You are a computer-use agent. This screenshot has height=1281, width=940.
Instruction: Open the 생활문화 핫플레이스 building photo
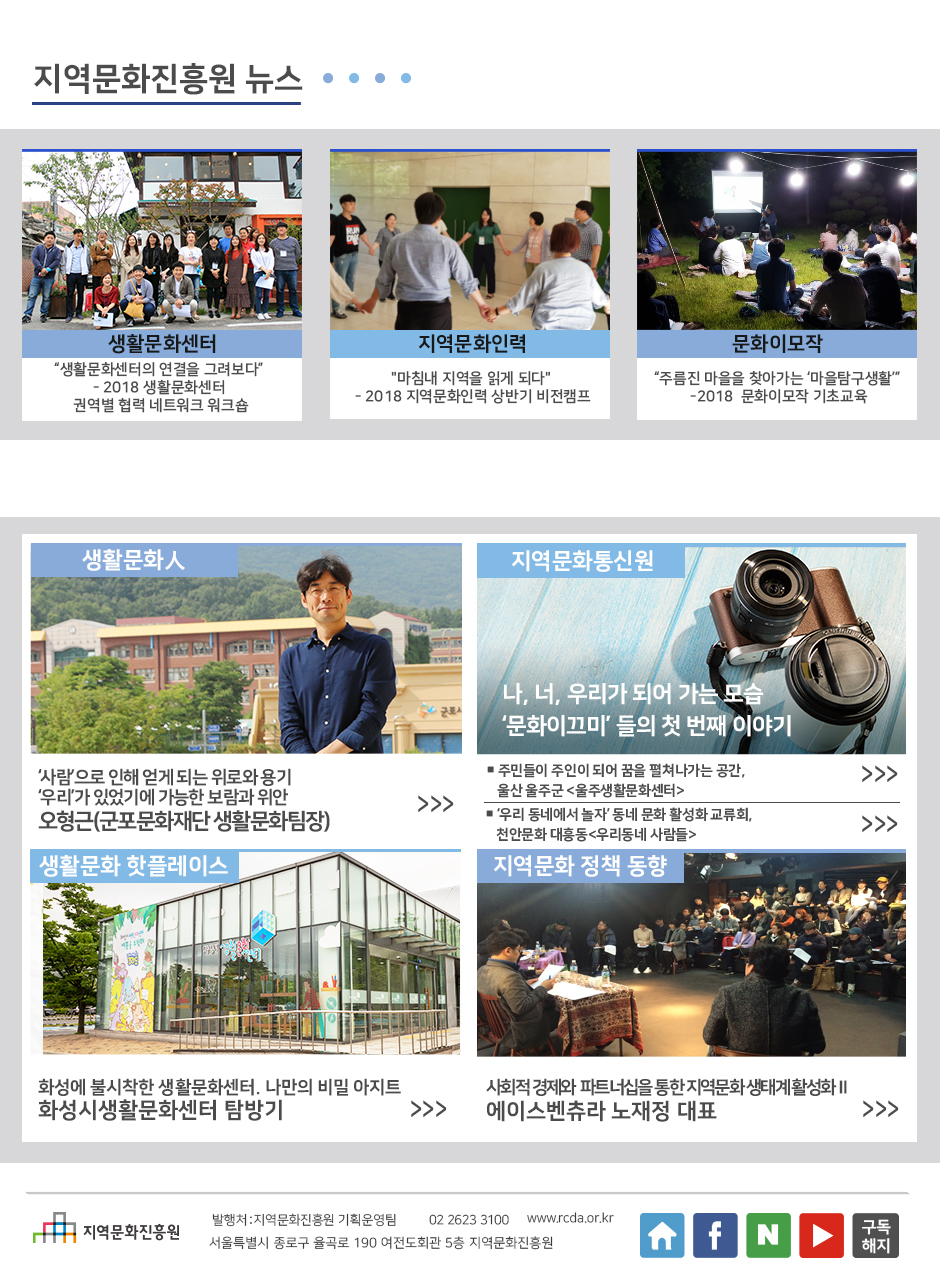tap(245, 955)
